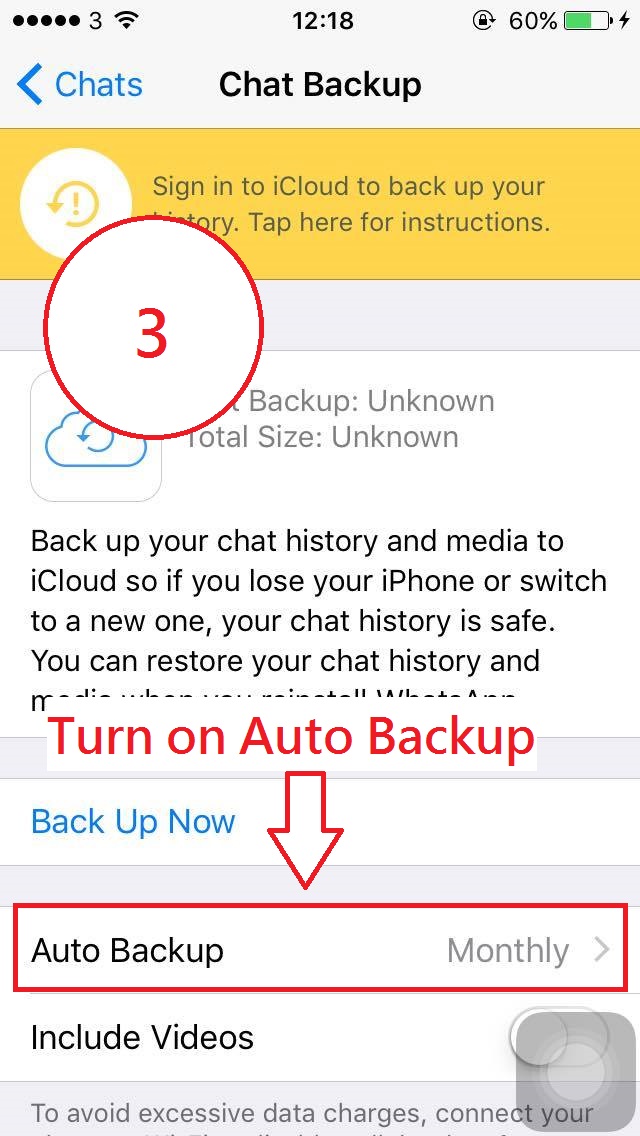Open the iCloud sign-in instructions banner

(x=320, y=204)
